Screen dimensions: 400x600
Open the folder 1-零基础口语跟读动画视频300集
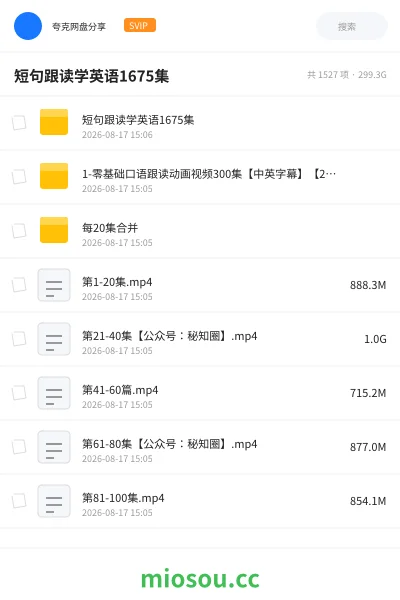200,177
